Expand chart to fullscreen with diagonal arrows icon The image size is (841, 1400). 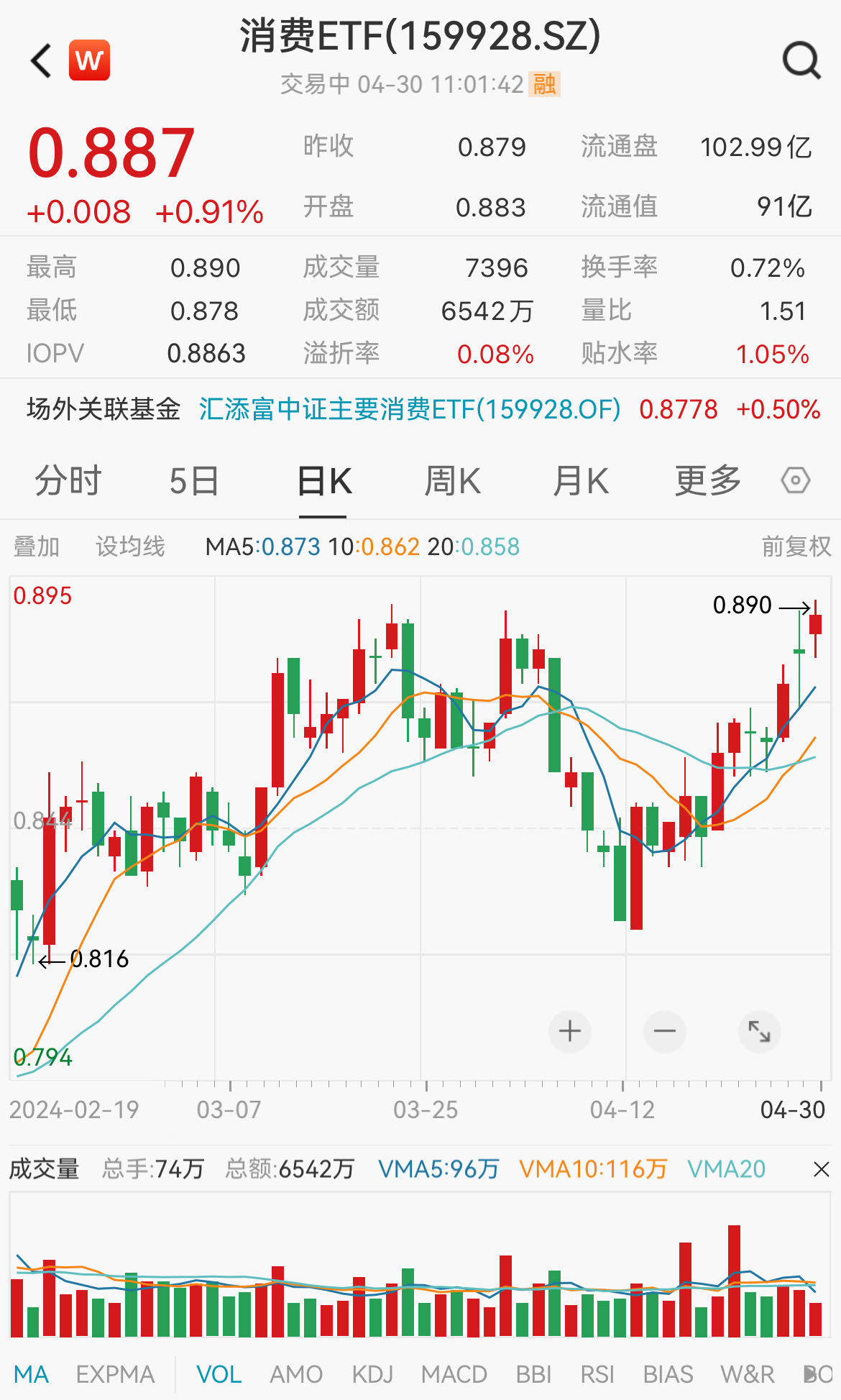tap(758, 1030)
